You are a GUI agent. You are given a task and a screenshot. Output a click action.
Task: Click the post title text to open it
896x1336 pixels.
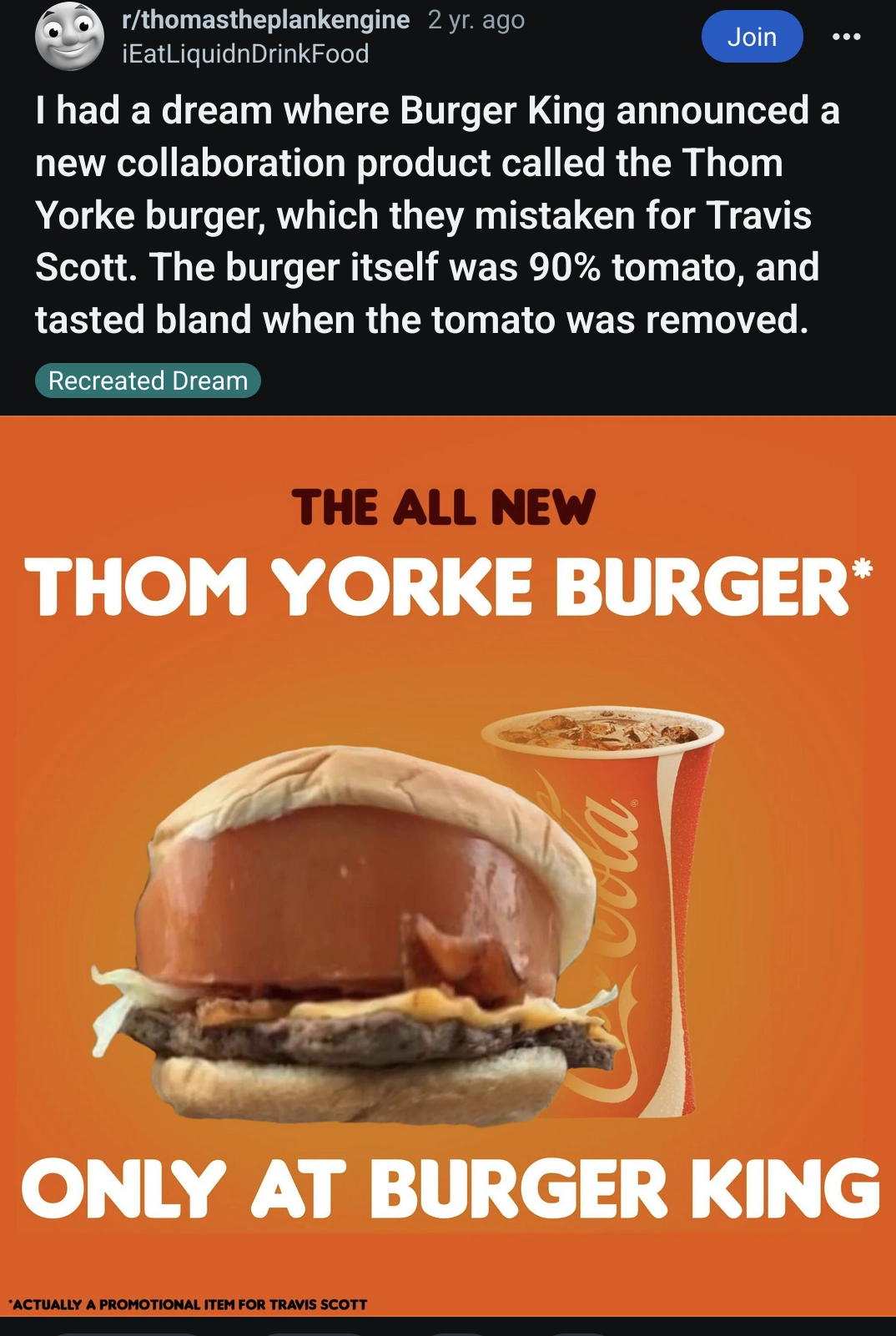(x=417, y=213)
